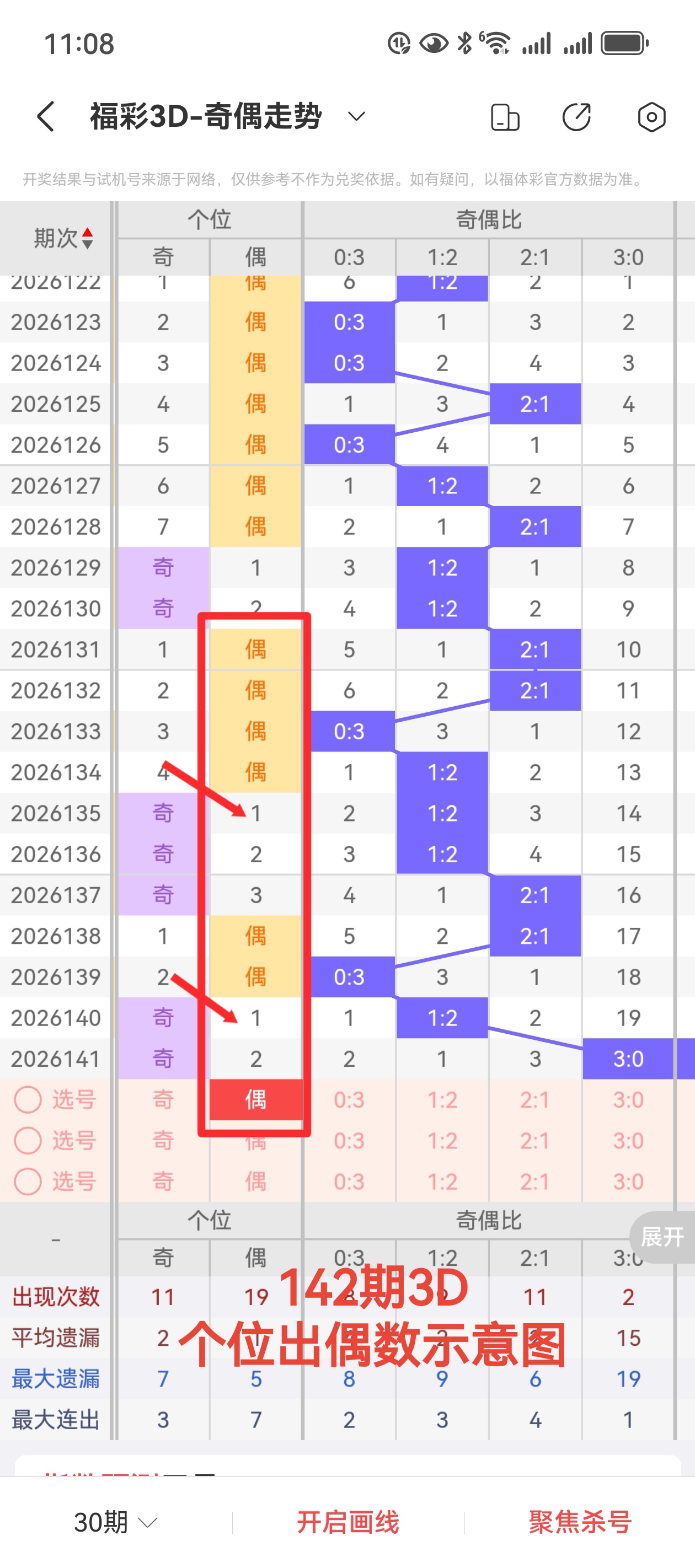Viewport: 695px width, 1568px height.
Task: Open the 聚焦杀号 feature
Action: click(580, 1522)
